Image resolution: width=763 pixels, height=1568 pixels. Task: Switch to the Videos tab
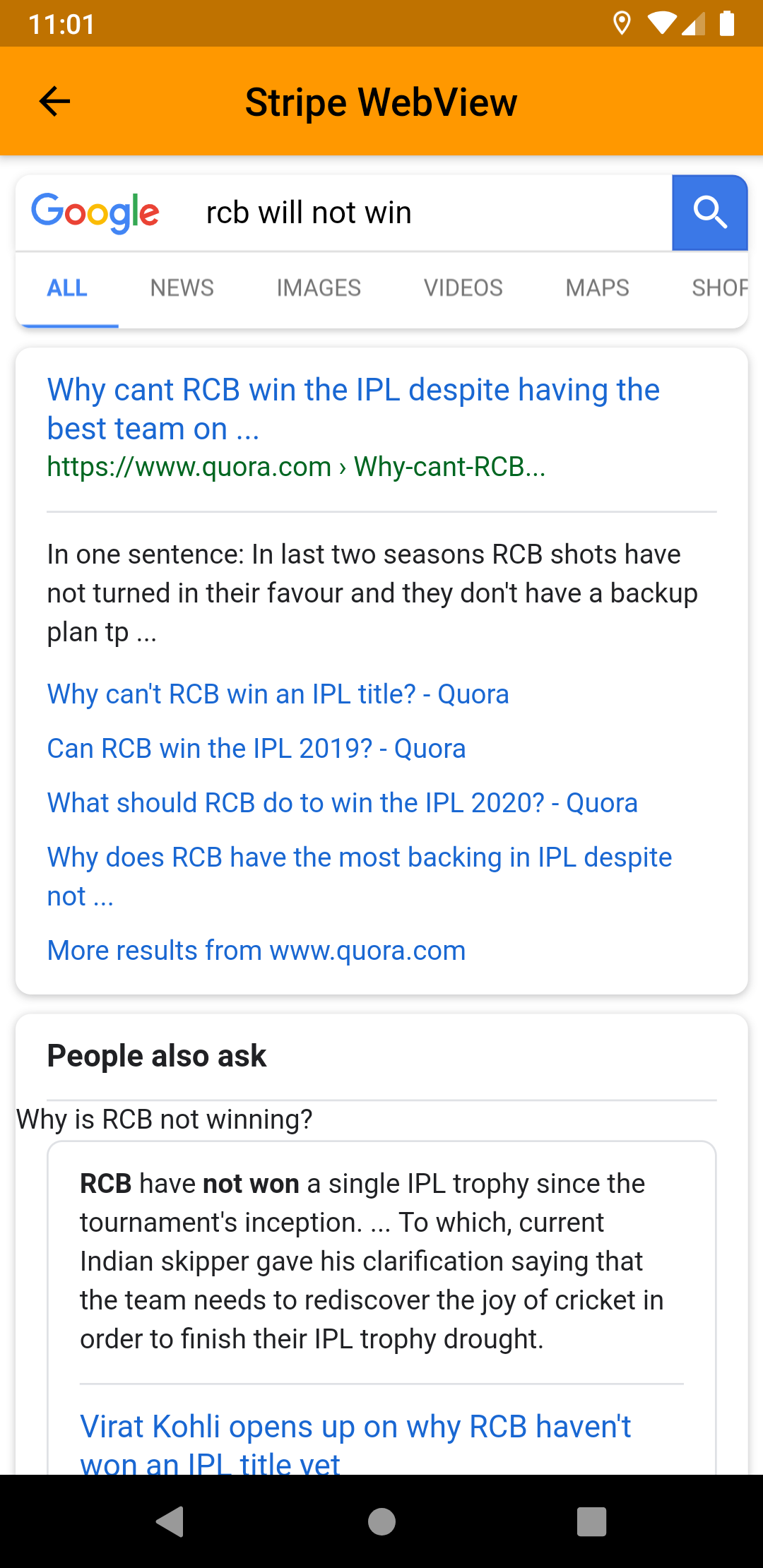pos(463,288)
